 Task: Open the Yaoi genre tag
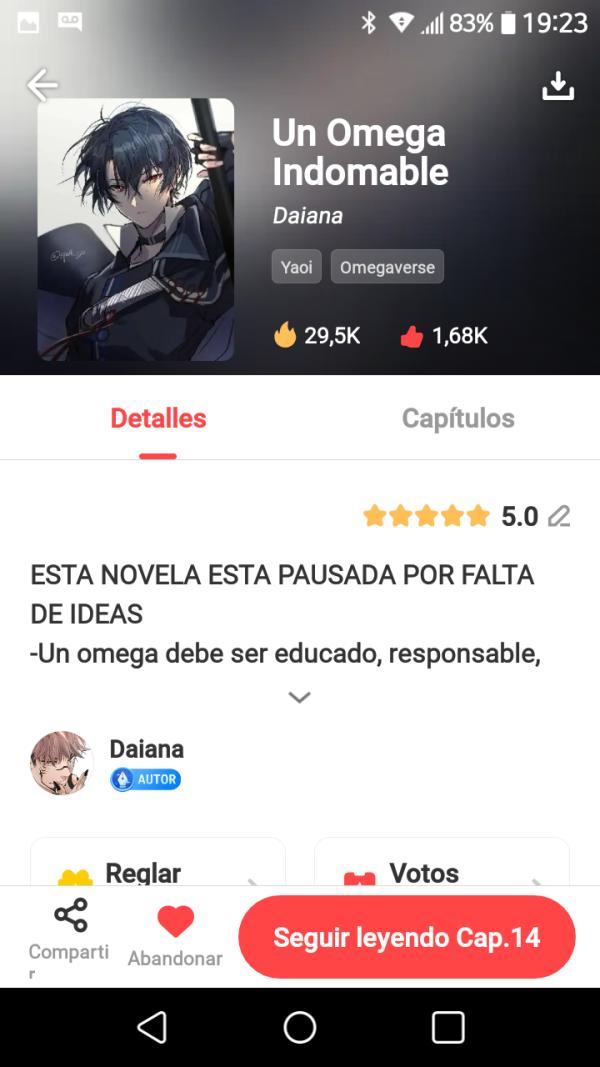[x=296, y=268]
